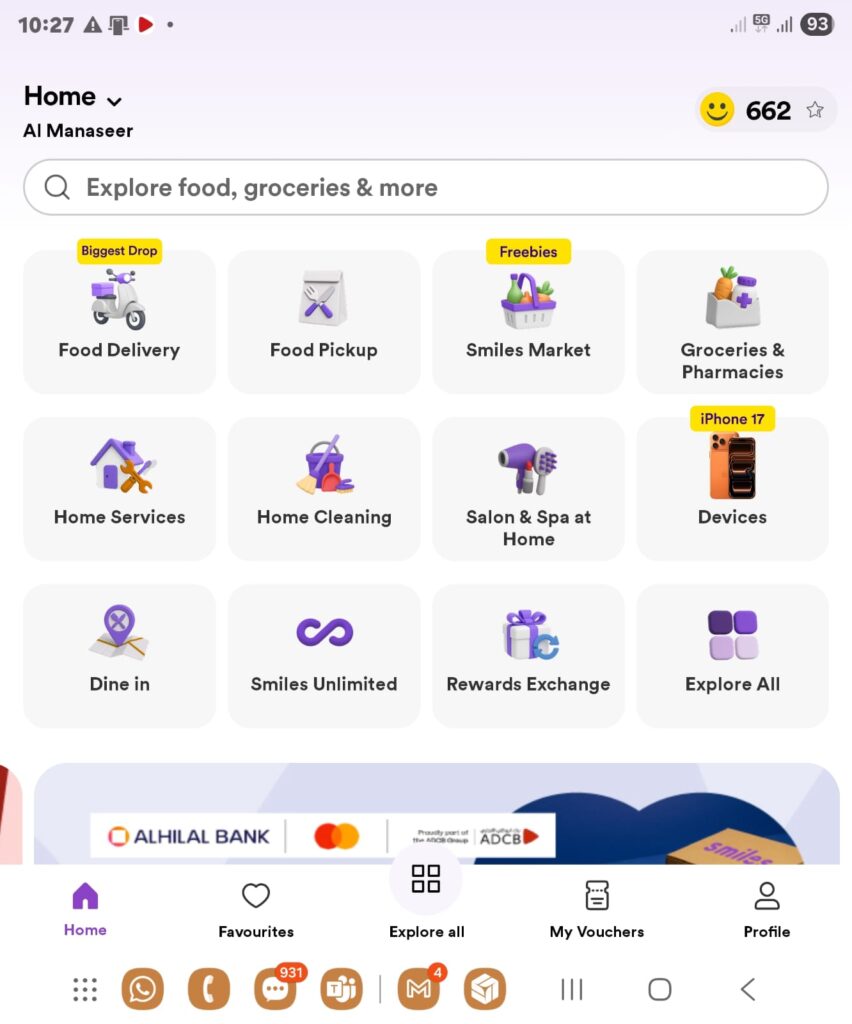Open Smiles Unlimited
Viewport: 852px width, 1024px height.
coord(323,655)
